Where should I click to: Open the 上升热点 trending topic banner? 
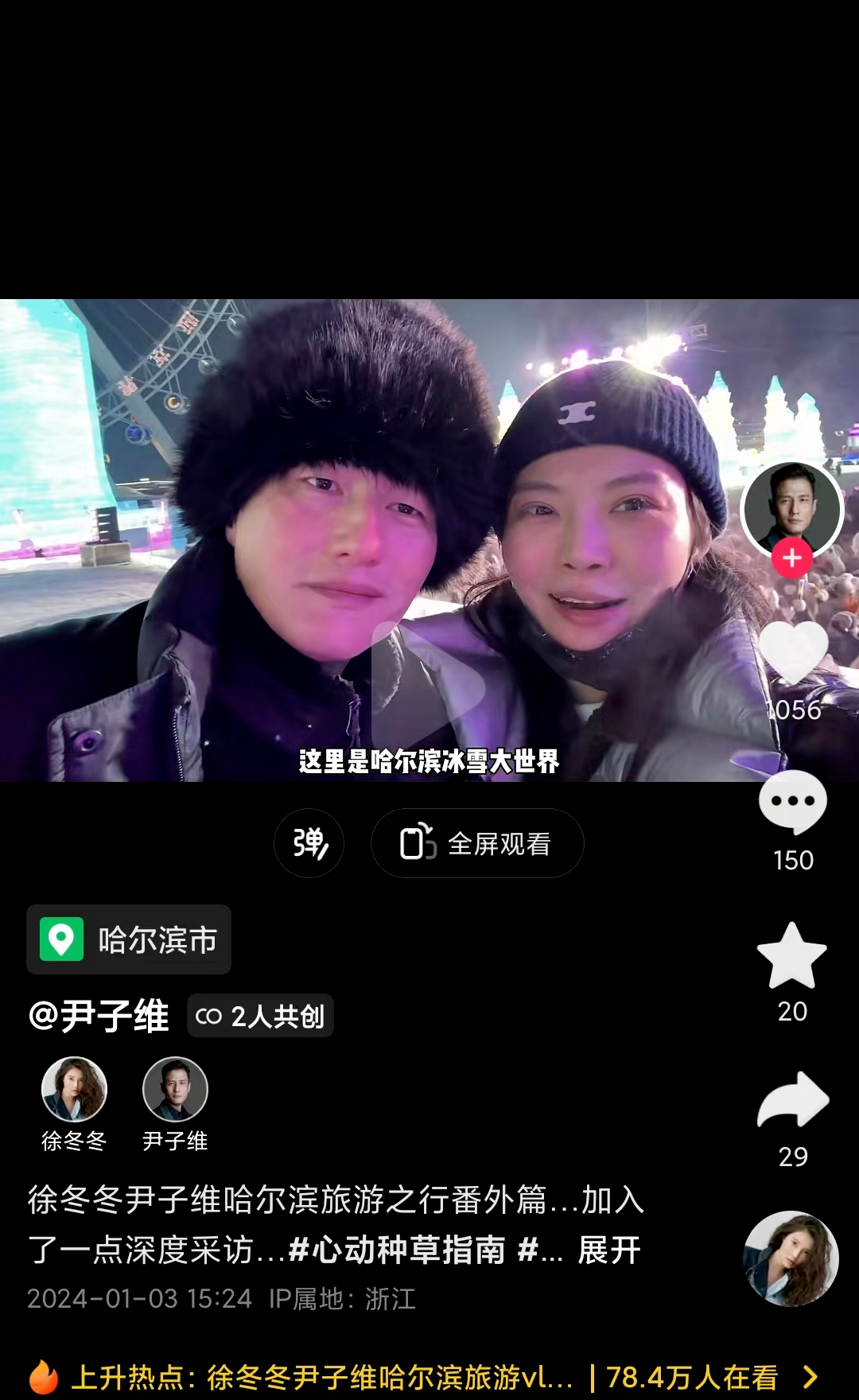[423, 1377]
